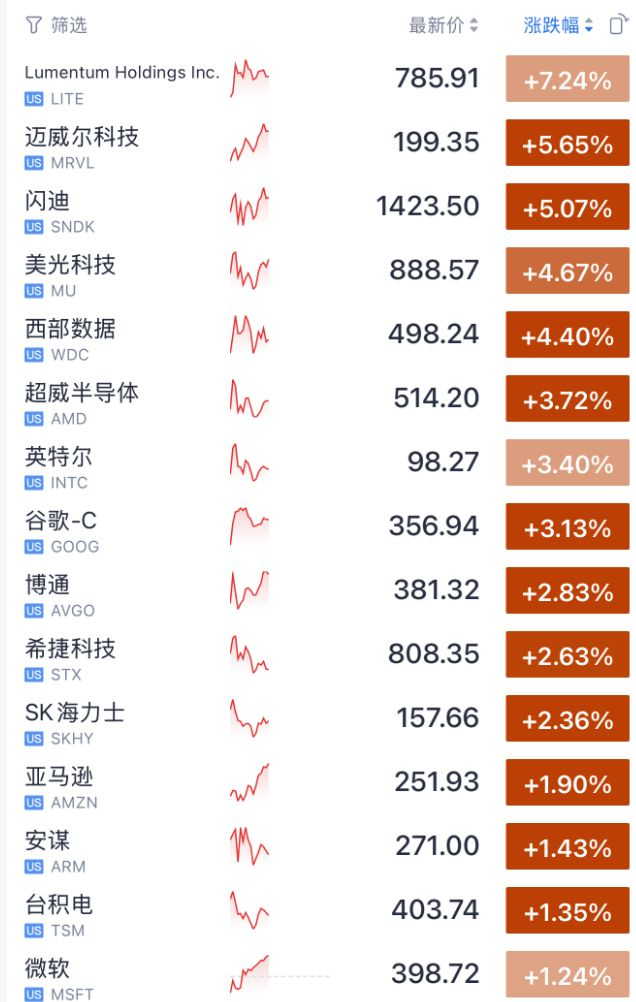Select the 博通 AVGO row
The image size is (636, 1002).
pyautogui.click(x=318, y=590)
